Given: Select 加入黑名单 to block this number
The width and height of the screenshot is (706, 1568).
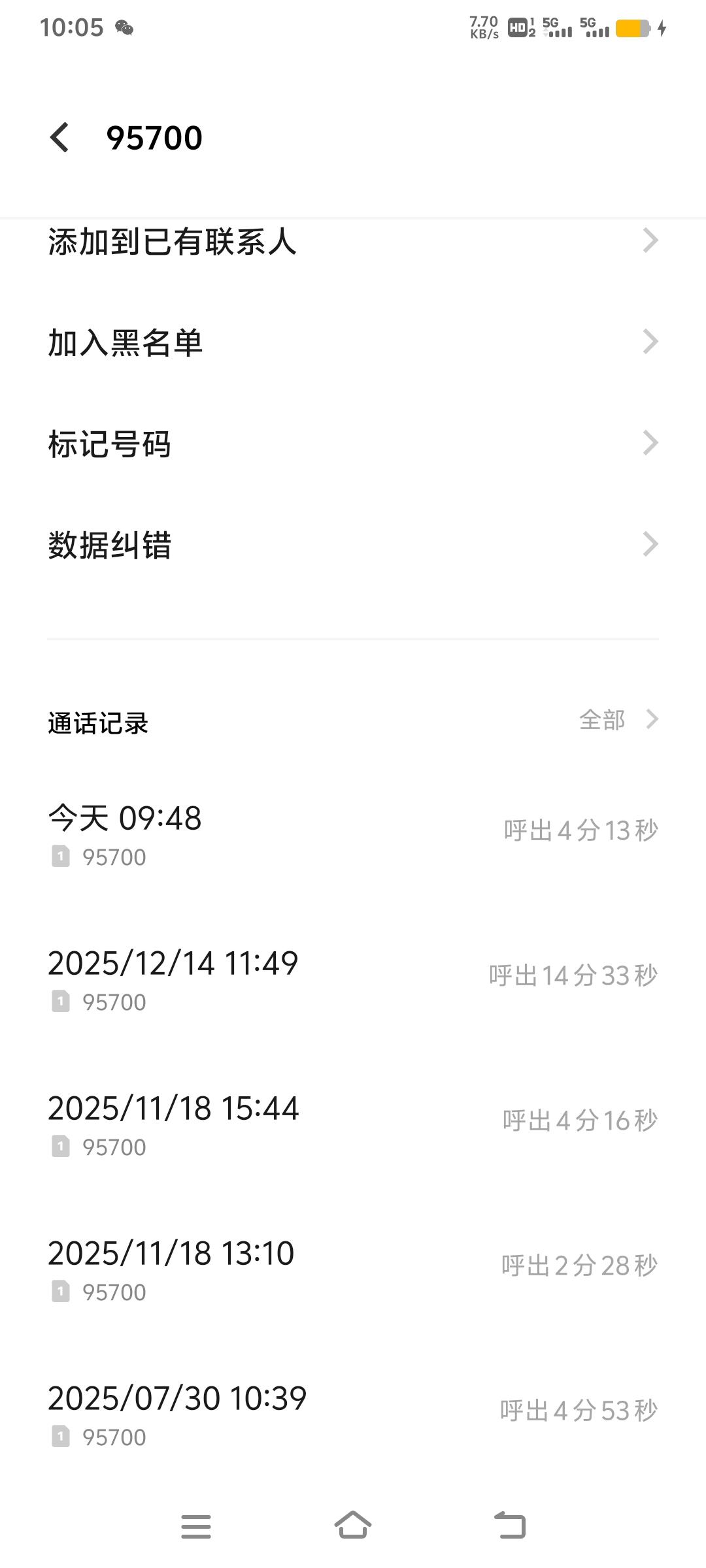Looking at the screenshot, I should [x=353, y=342].
